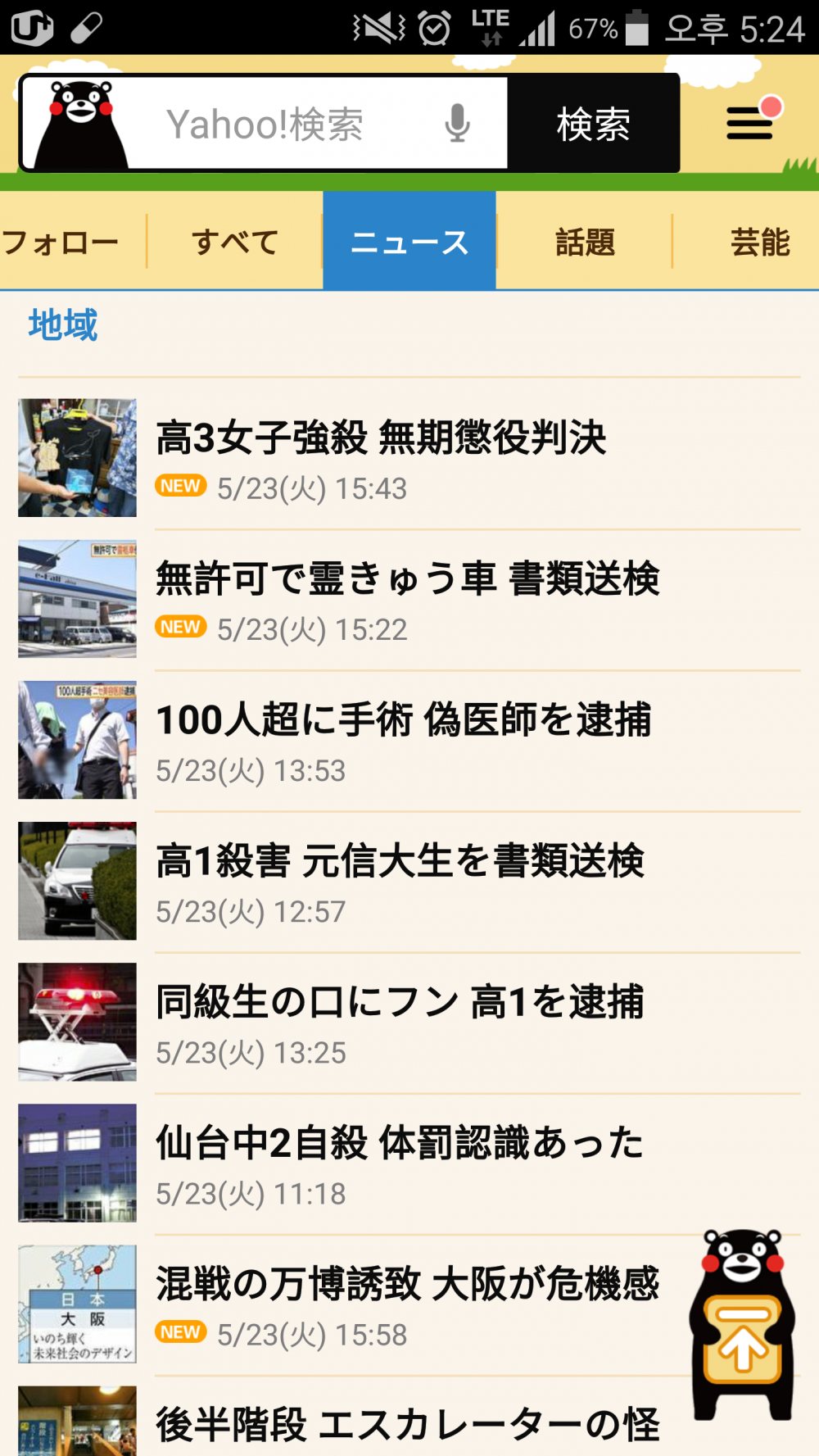Start voice search with the microphone
Viewport: 819px width, 1456px height.
(457, 125)
